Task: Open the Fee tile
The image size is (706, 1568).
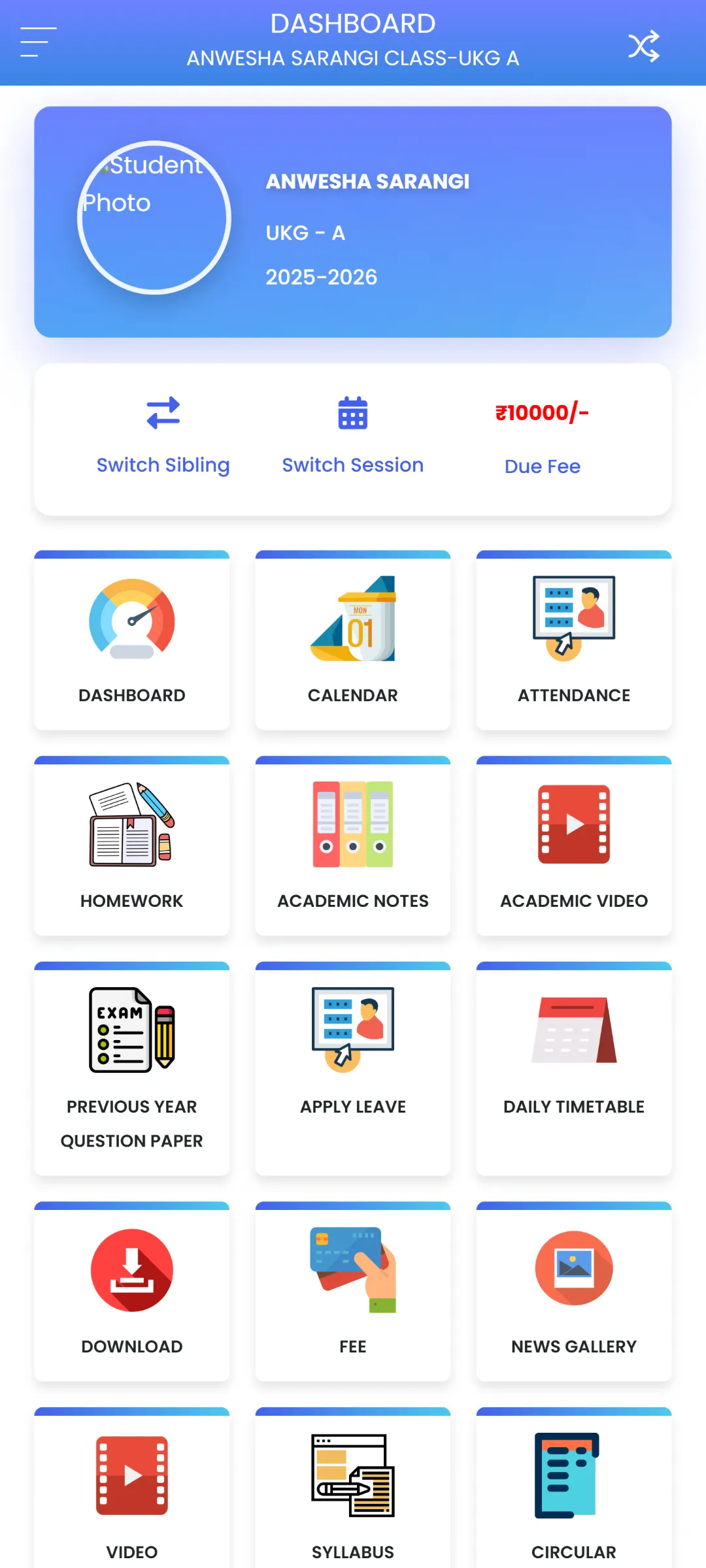Action: (353, 1292)
